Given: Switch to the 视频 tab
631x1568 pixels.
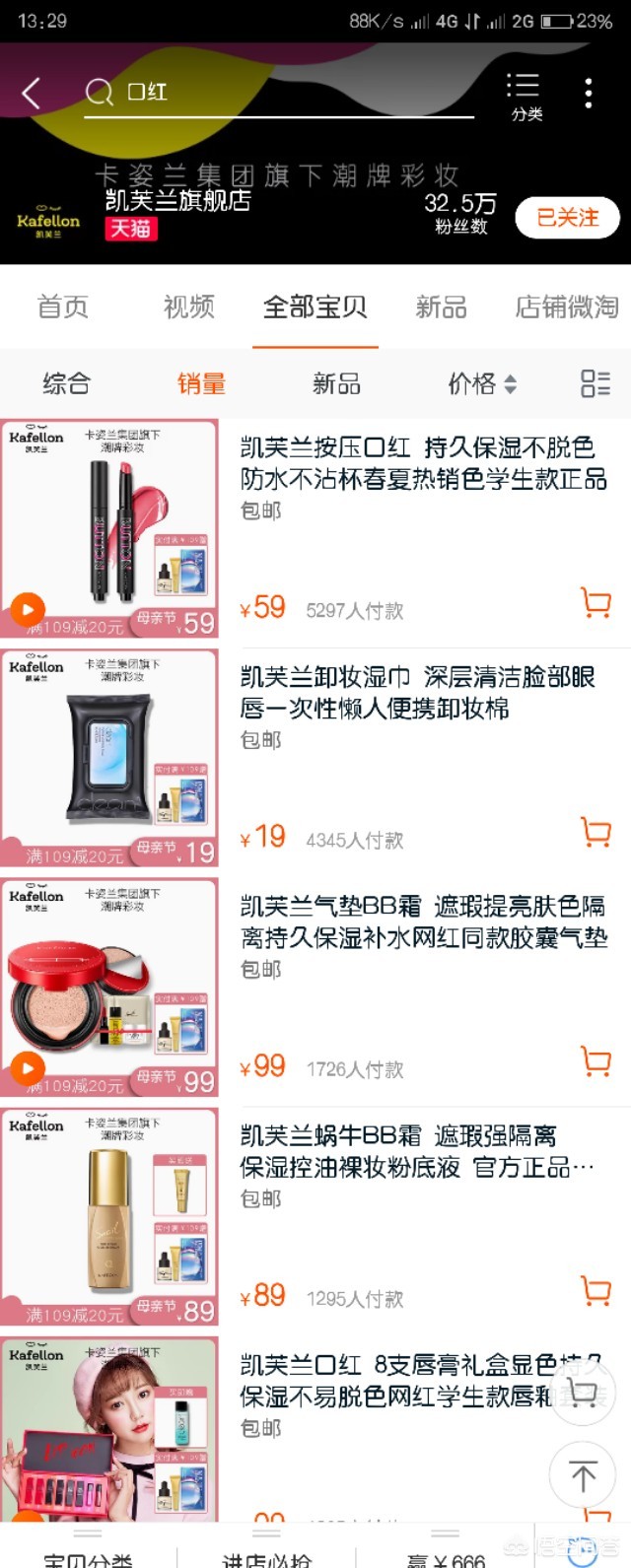Looking at the screenshot, I should (188, 307).
